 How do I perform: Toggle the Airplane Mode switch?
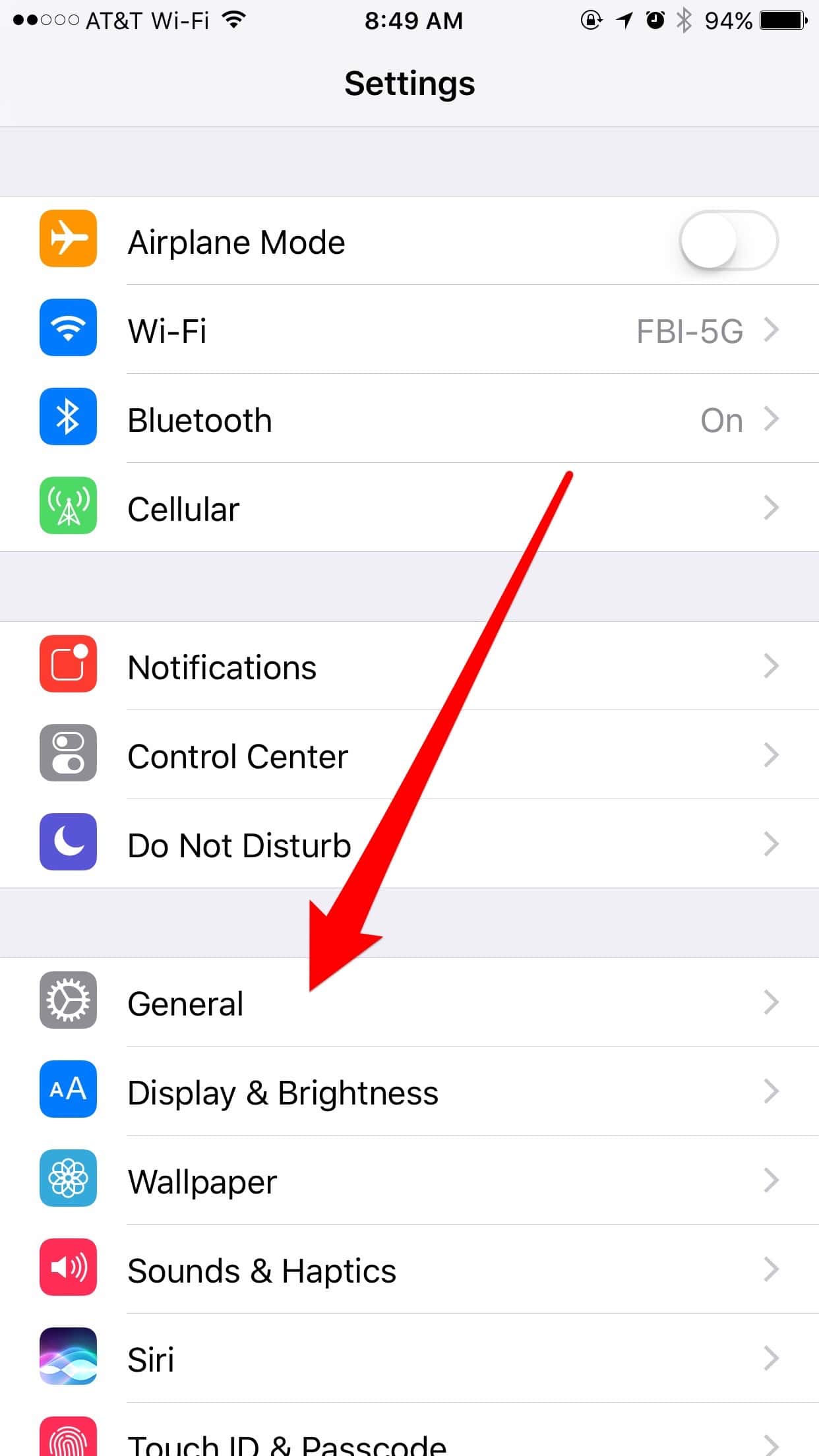pyautogui.click(x=728, y=241)
